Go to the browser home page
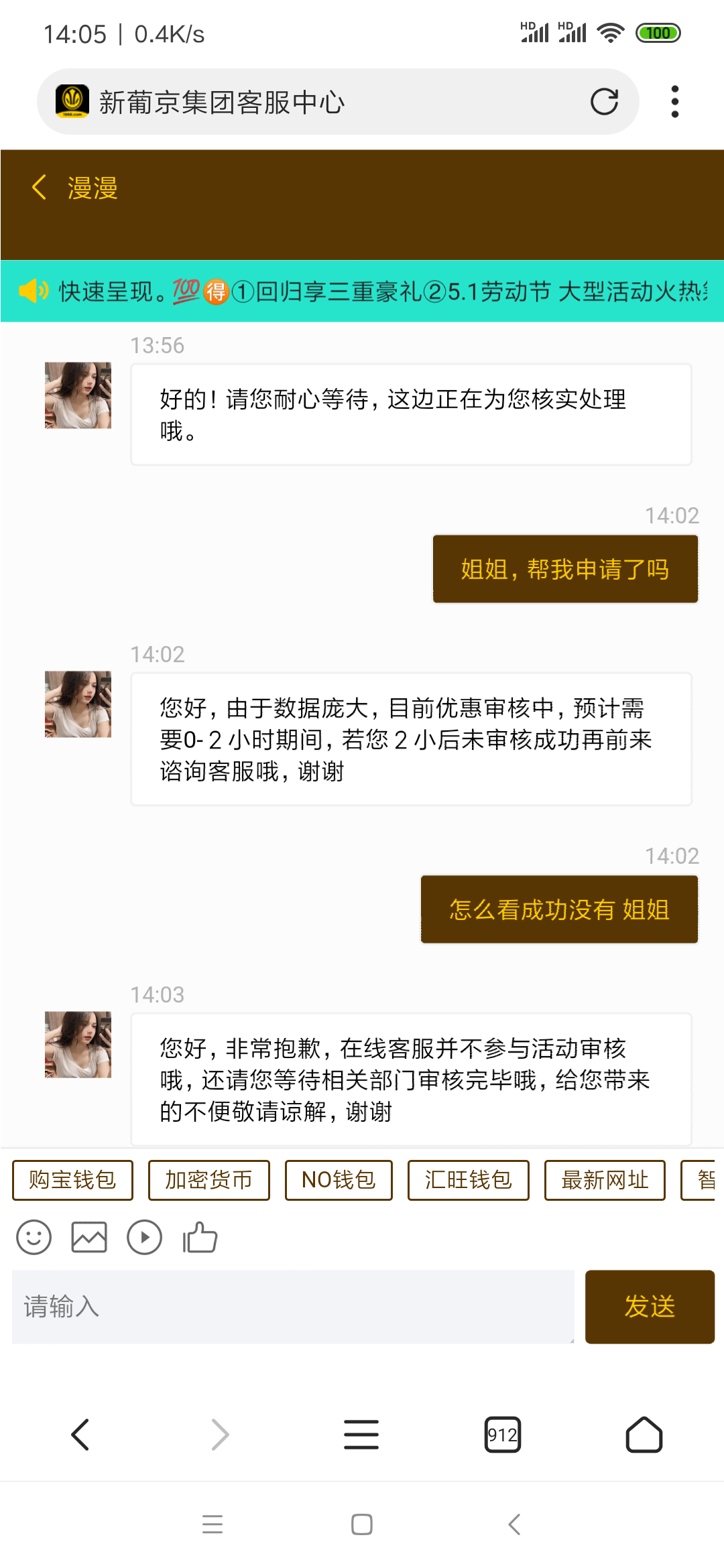This screenshot has width=724, height=1568. [x=644, y=1435]
